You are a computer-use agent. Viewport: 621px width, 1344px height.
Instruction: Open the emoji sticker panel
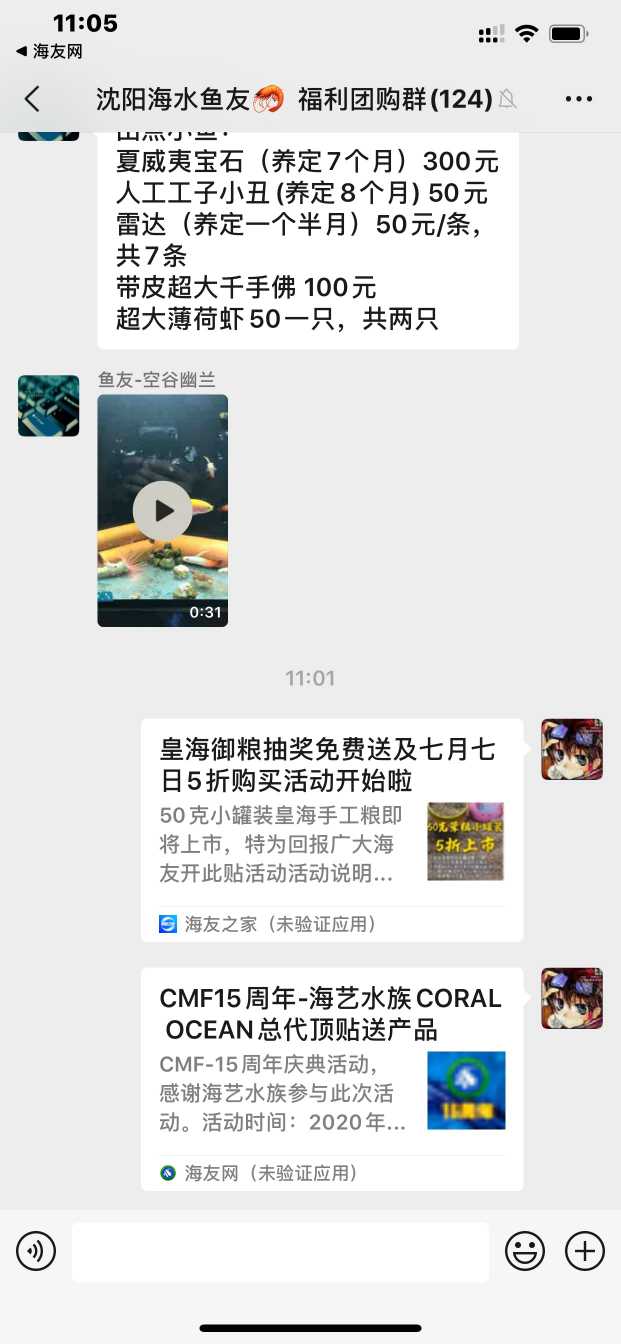click(x=525, y=1251)
